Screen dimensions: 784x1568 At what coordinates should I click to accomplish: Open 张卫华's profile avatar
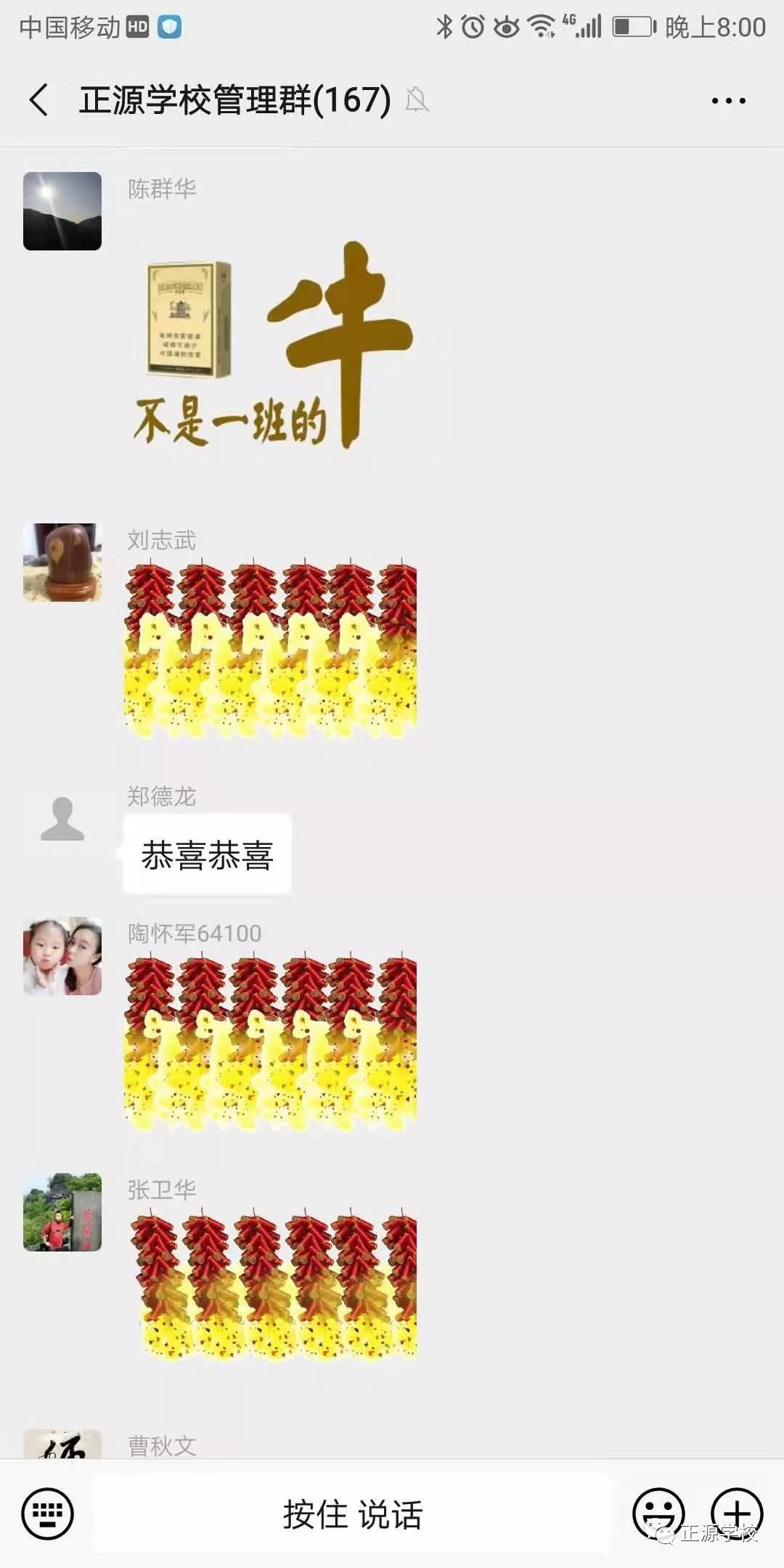pyautogui.click(x=62, y=1212)
